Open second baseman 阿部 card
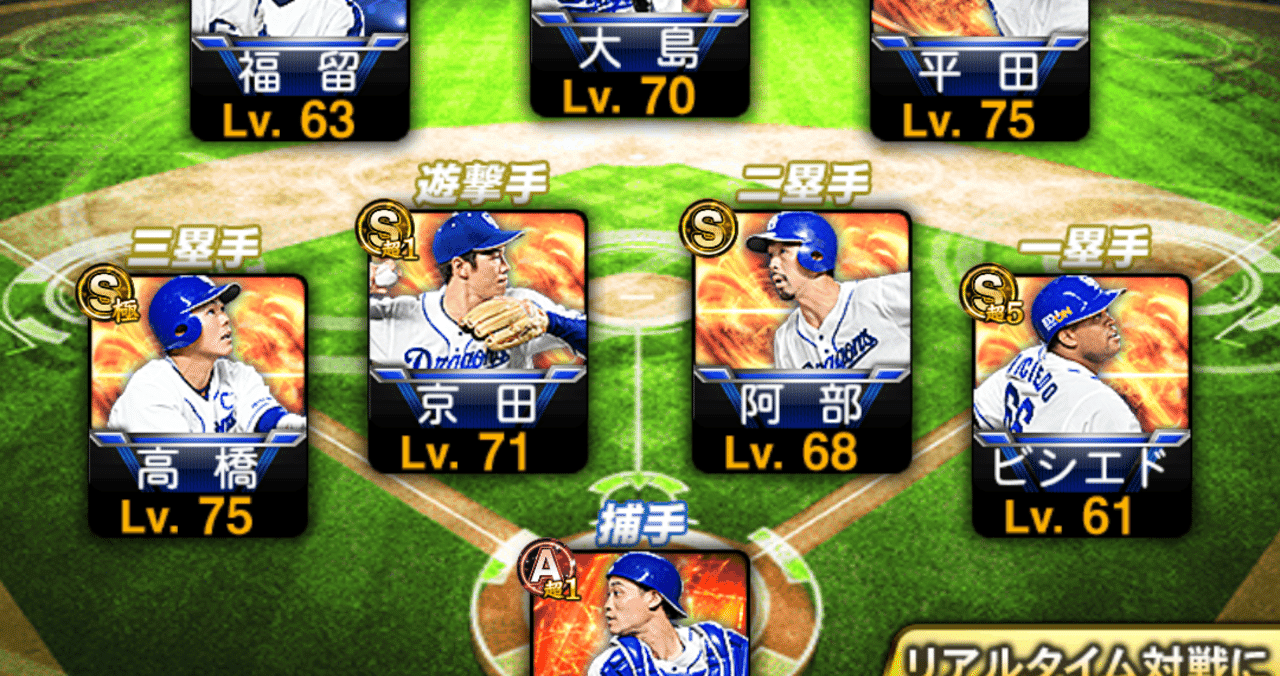 pos(802,340)
